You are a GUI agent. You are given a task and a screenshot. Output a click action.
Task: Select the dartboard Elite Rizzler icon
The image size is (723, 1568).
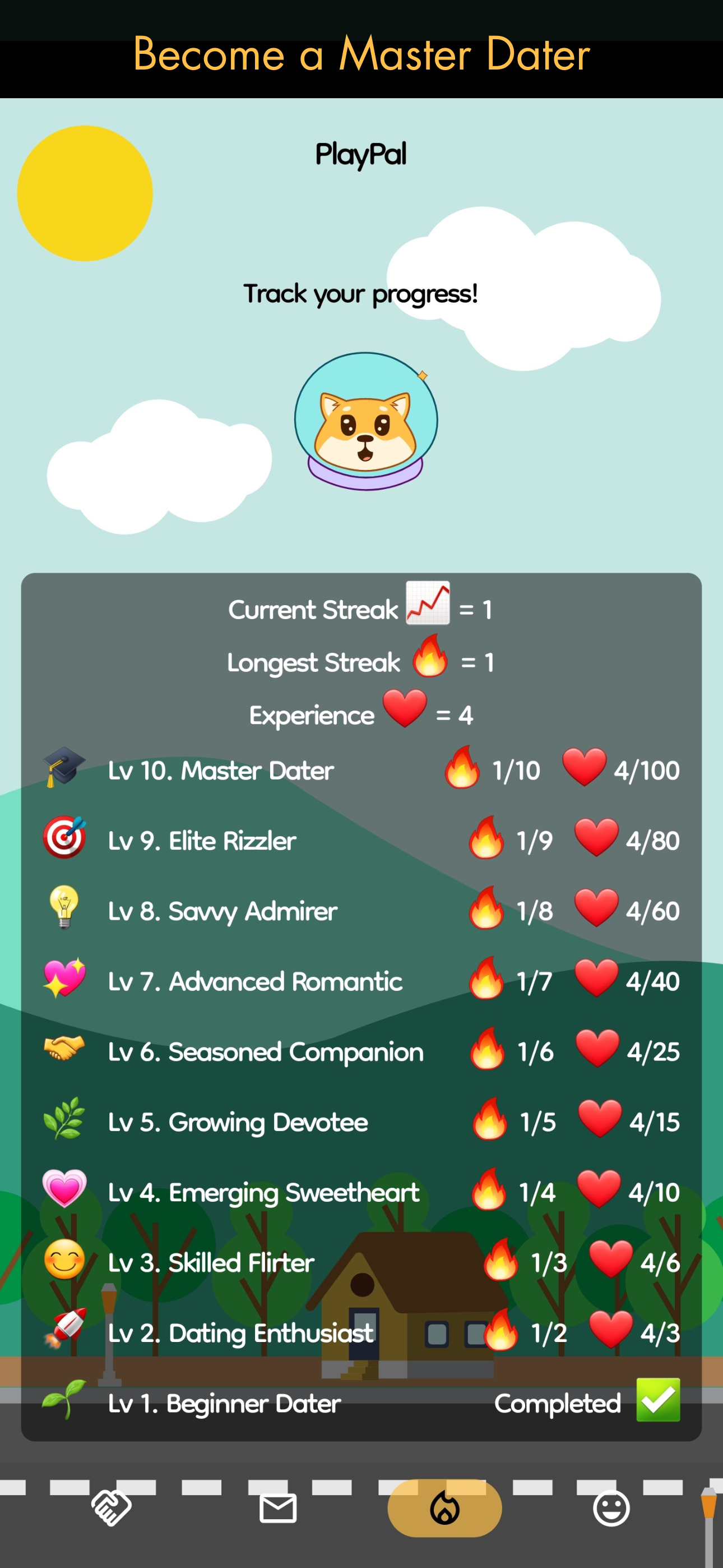coord(64,839)
